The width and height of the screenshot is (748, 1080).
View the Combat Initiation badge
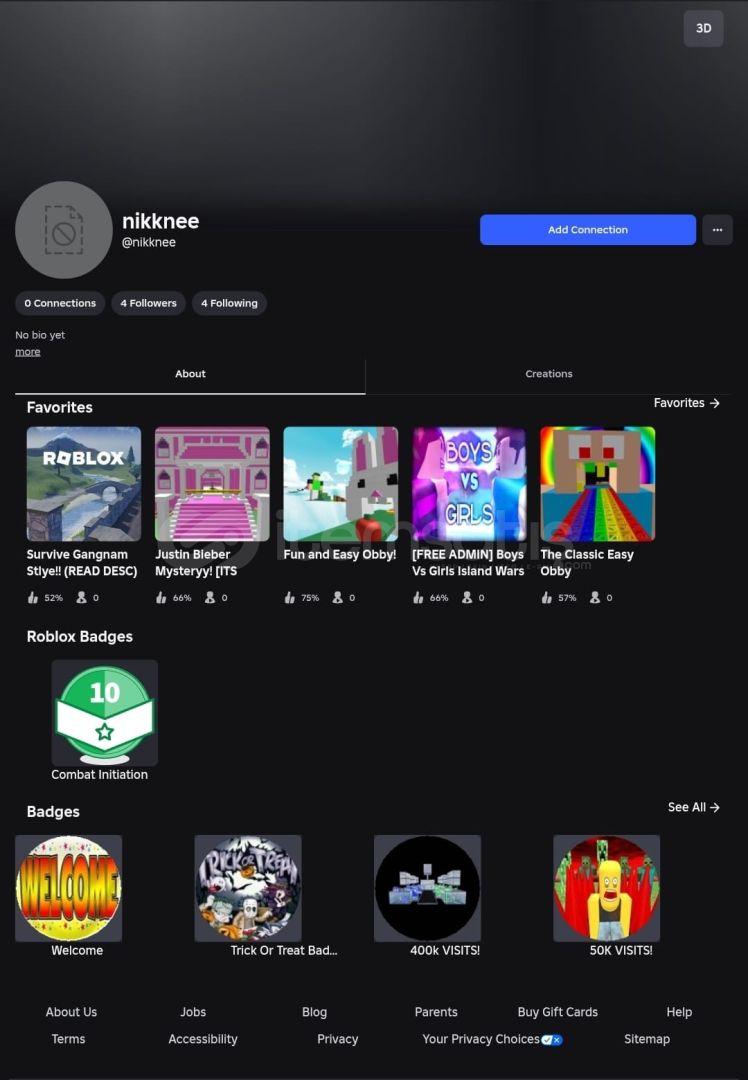coord(104,713)
